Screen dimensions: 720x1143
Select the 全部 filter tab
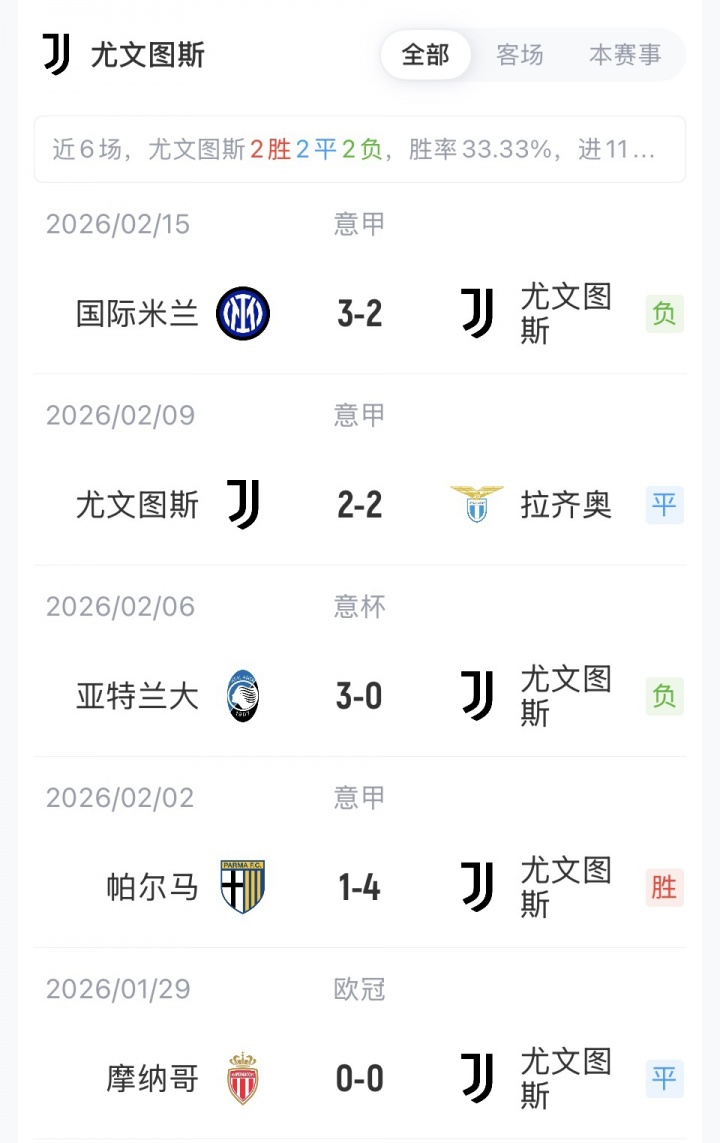pos(426,54)
